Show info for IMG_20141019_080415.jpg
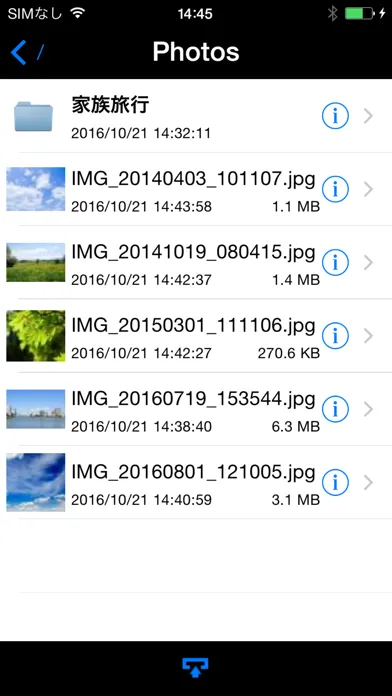 335,263
